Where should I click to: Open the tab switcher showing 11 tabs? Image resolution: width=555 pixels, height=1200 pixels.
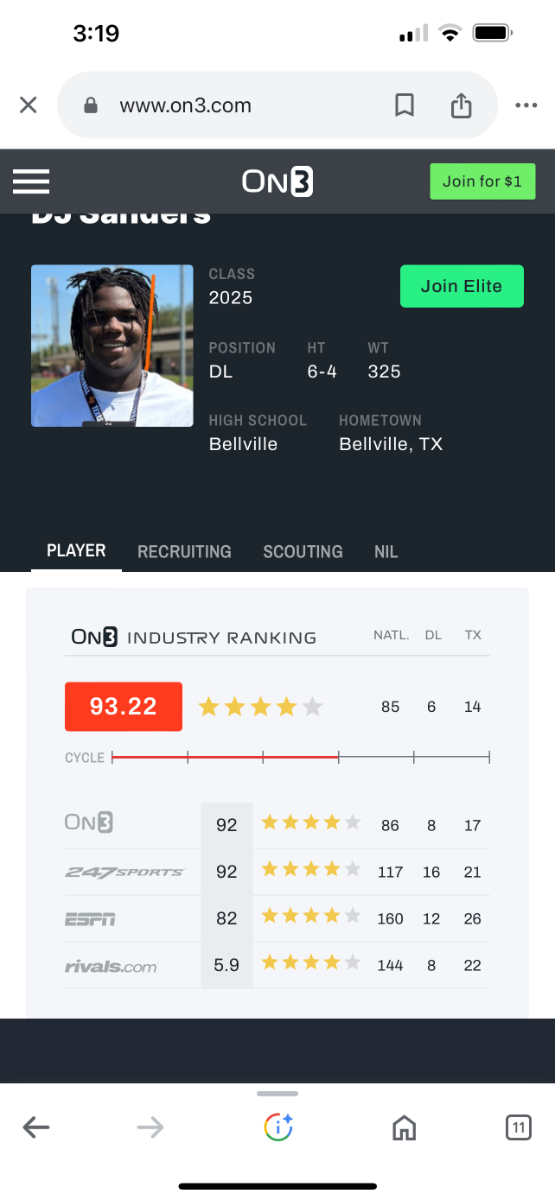(x=518, y=1128)
